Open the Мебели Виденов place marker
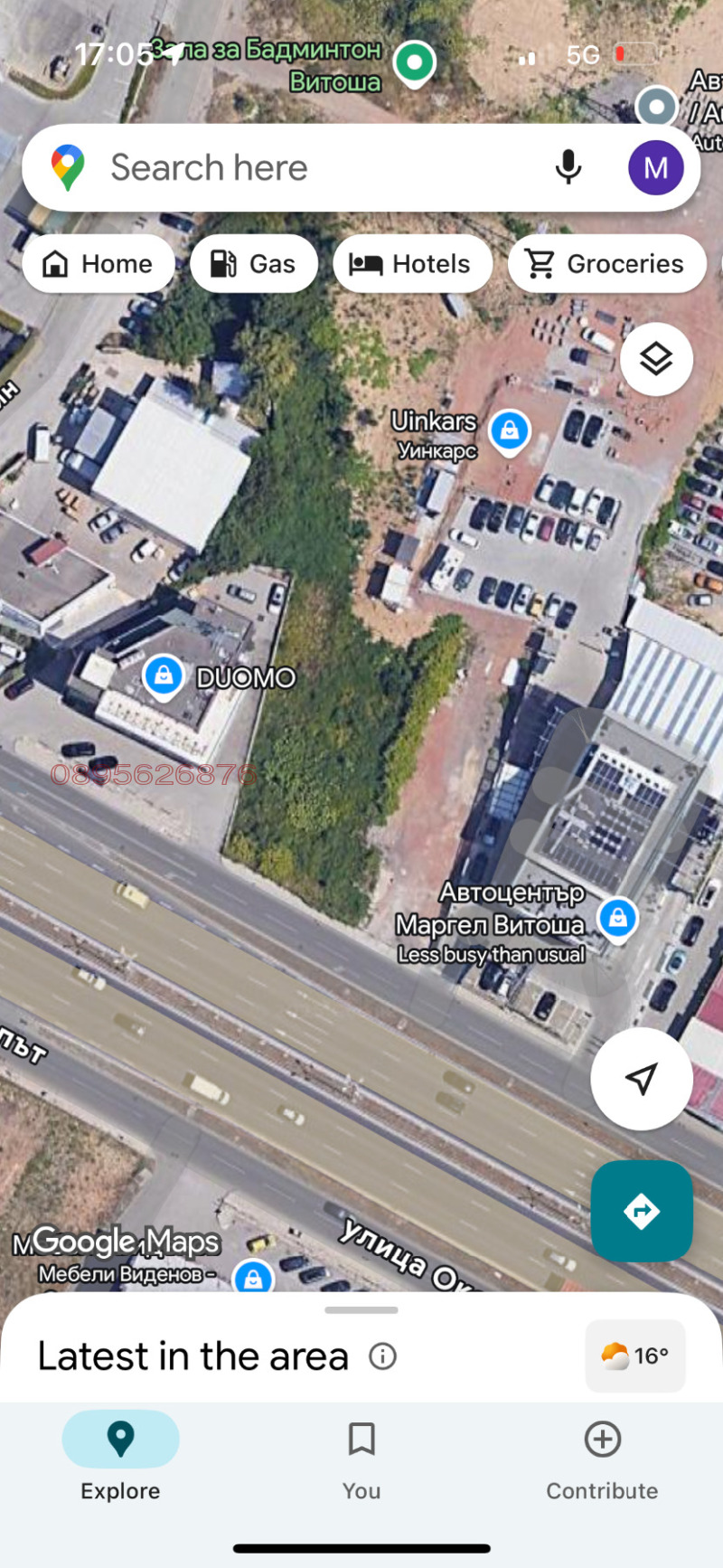This screenshot has height=1568, width=723. (x=253, y=1277)
